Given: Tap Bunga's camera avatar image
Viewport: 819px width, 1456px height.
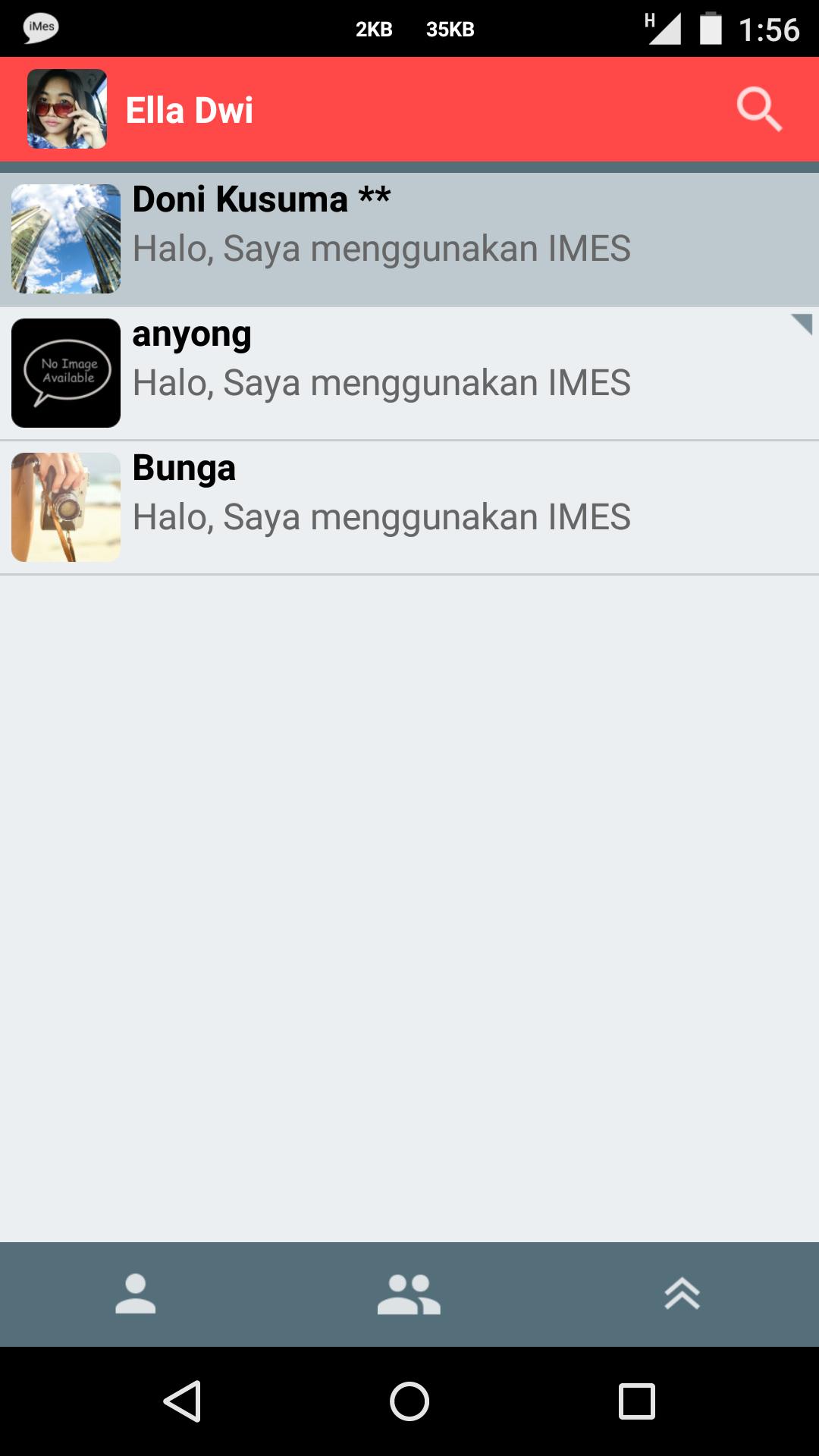Looking at the screenshot, I should [66, 507].
